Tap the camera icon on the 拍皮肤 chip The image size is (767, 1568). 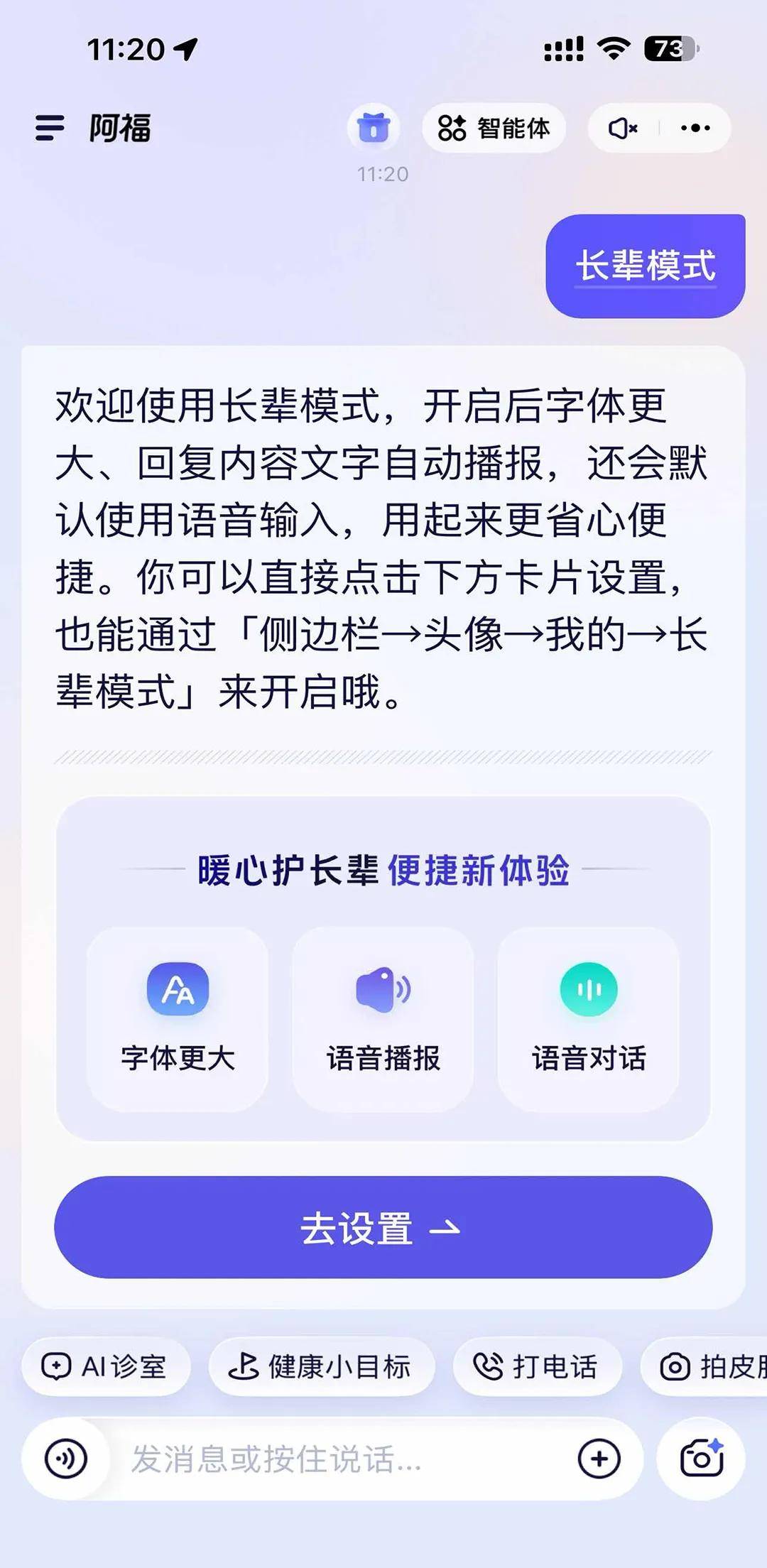pos(673,1365)
